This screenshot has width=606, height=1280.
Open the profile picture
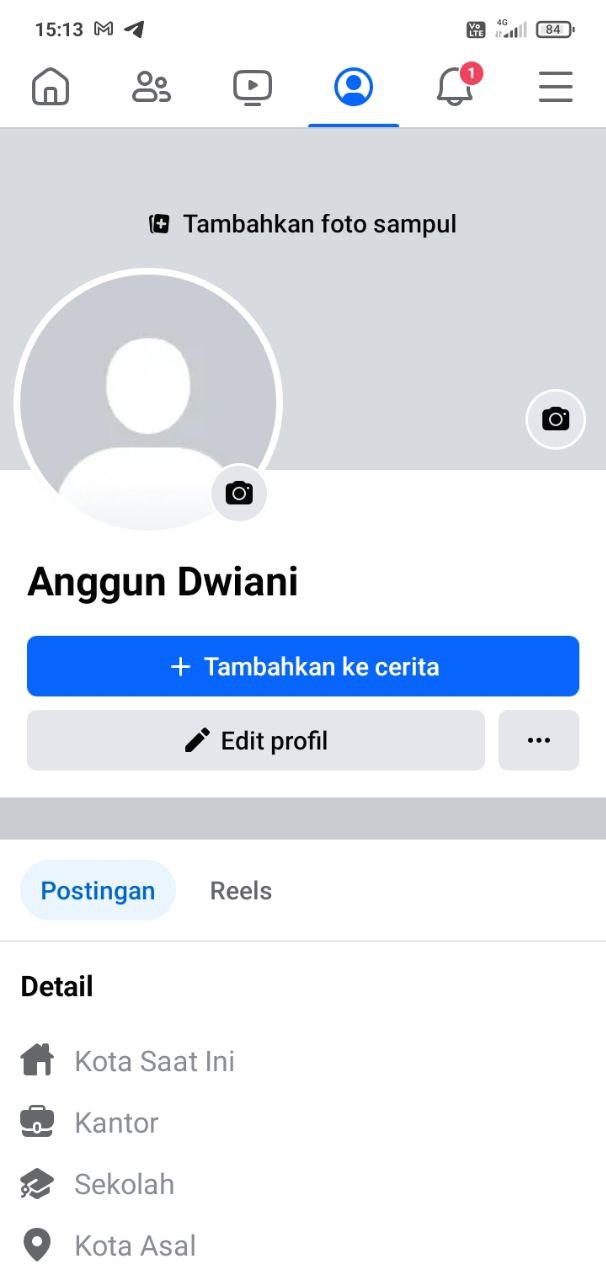point(148,400)
